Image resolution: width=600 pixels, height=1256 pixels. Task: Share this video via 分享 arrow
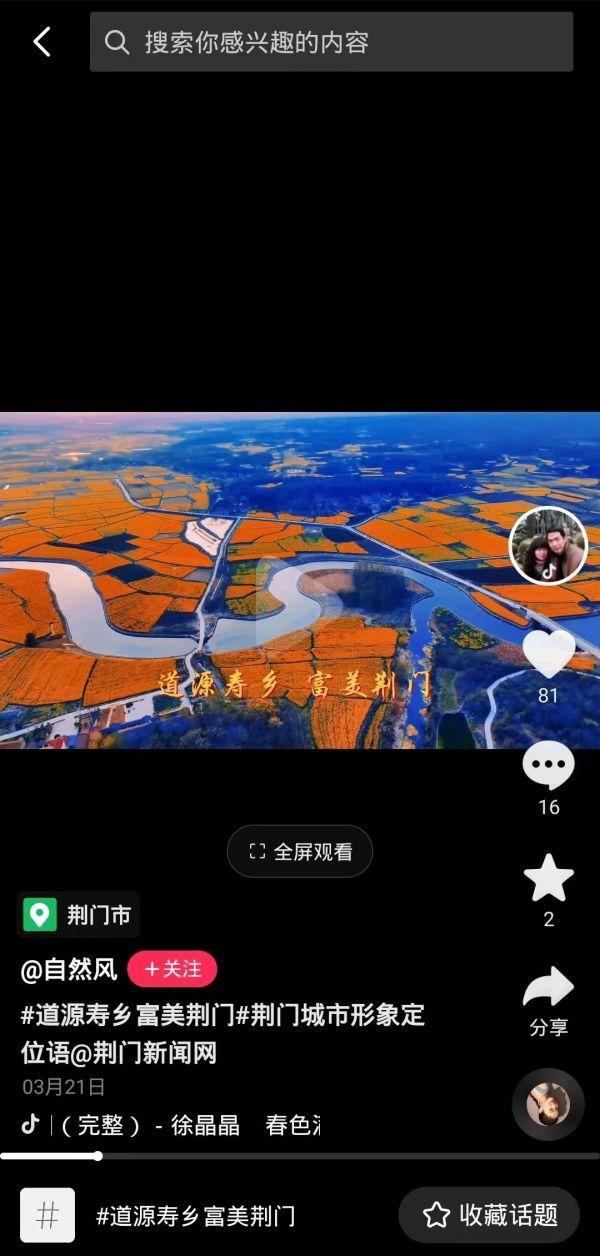pyautogui.click(x=548, y=990)
